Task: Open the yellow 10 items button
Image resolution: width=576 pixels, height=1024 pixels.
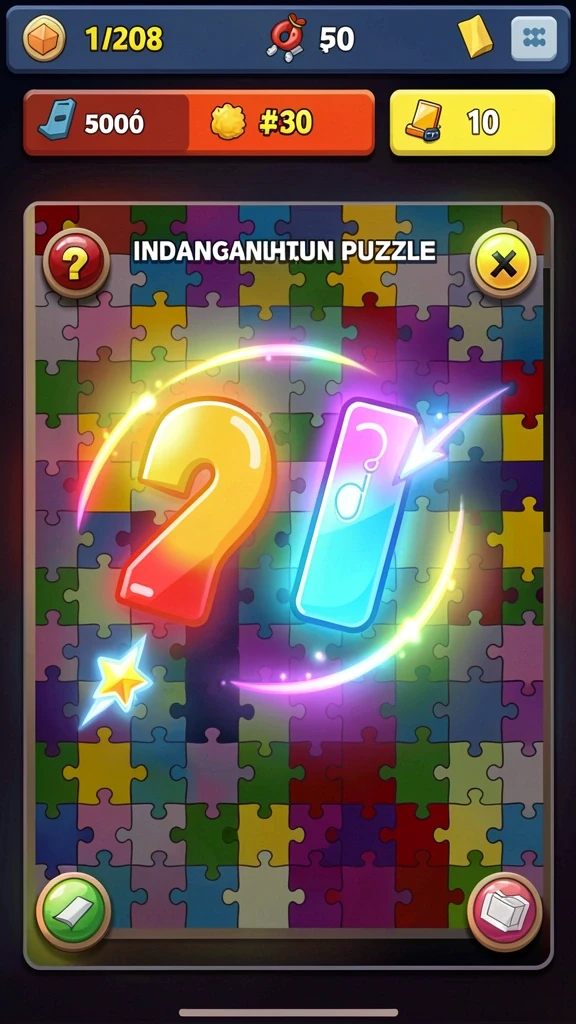Action: (472, 122)
